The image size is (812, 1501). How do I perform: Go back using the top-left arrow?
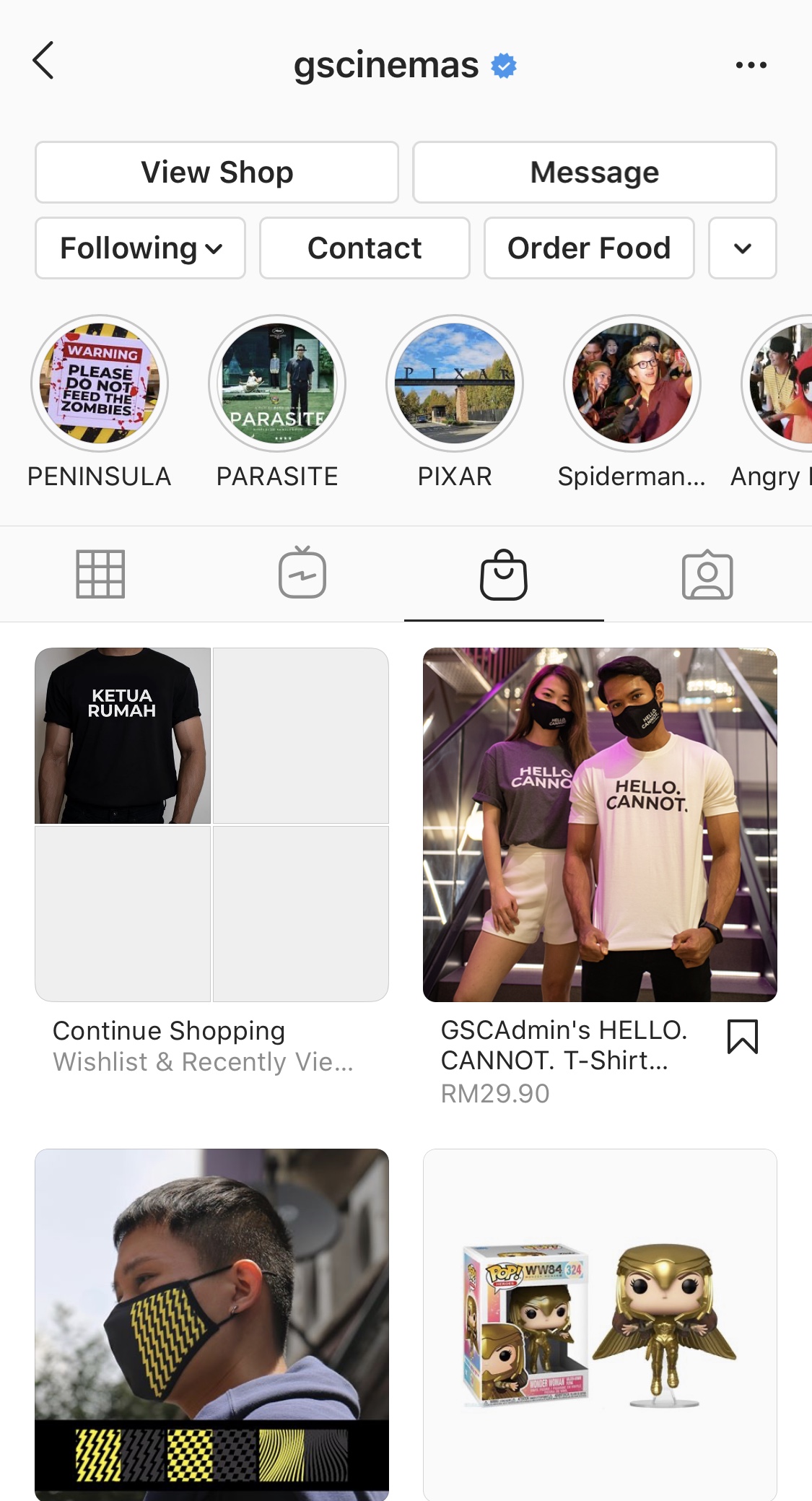43,61
